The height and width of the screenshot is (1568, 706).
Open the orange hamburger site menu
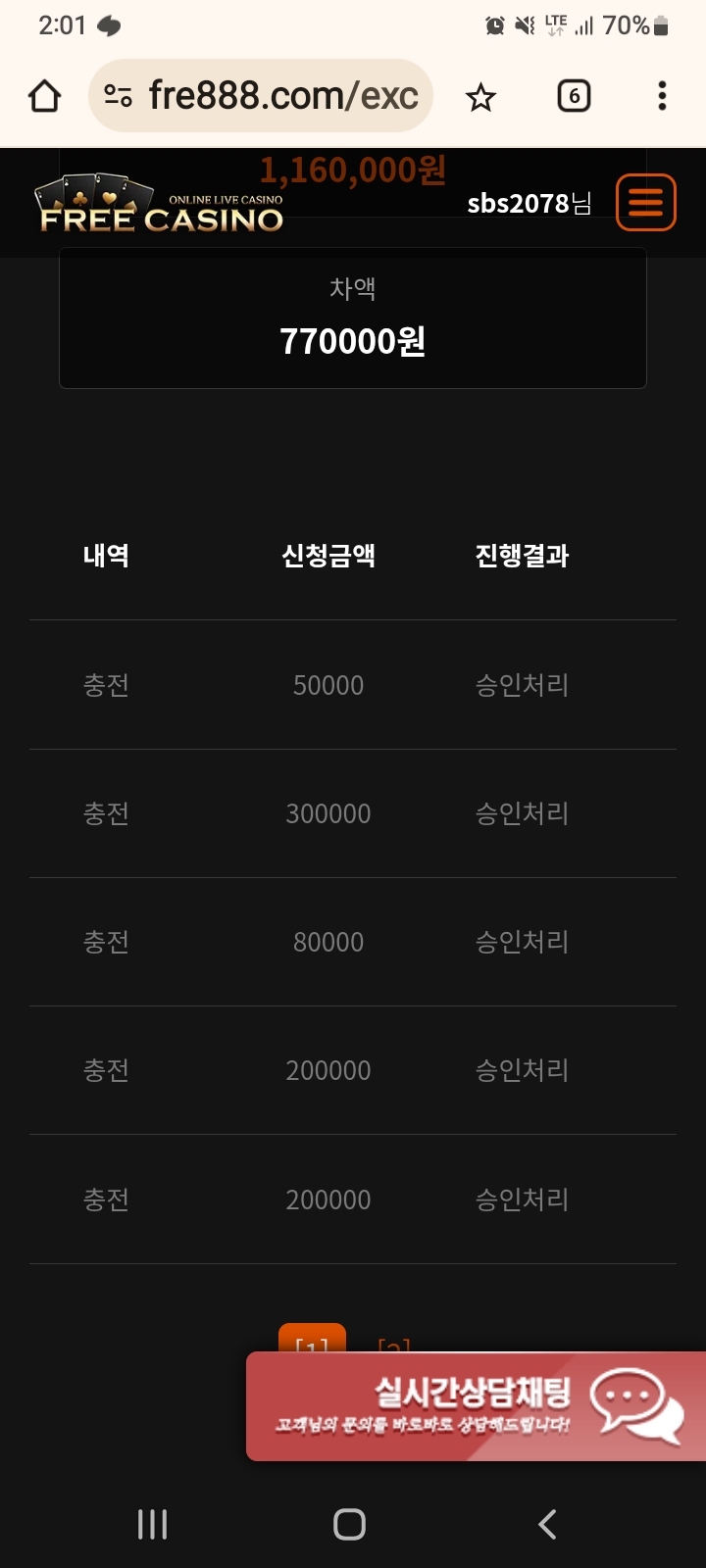tap(645, 203)
